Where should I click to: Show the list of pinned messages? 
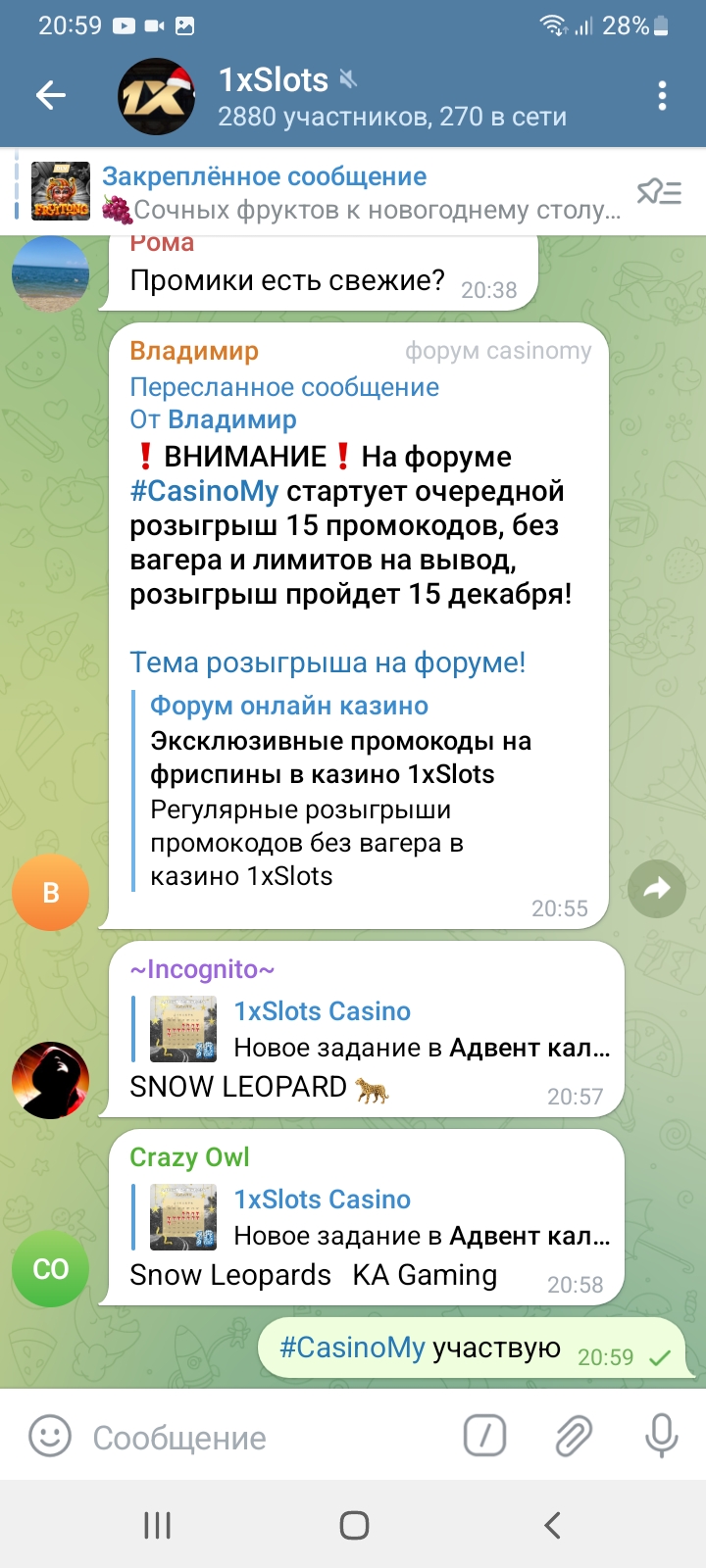[x=659, y=192]
